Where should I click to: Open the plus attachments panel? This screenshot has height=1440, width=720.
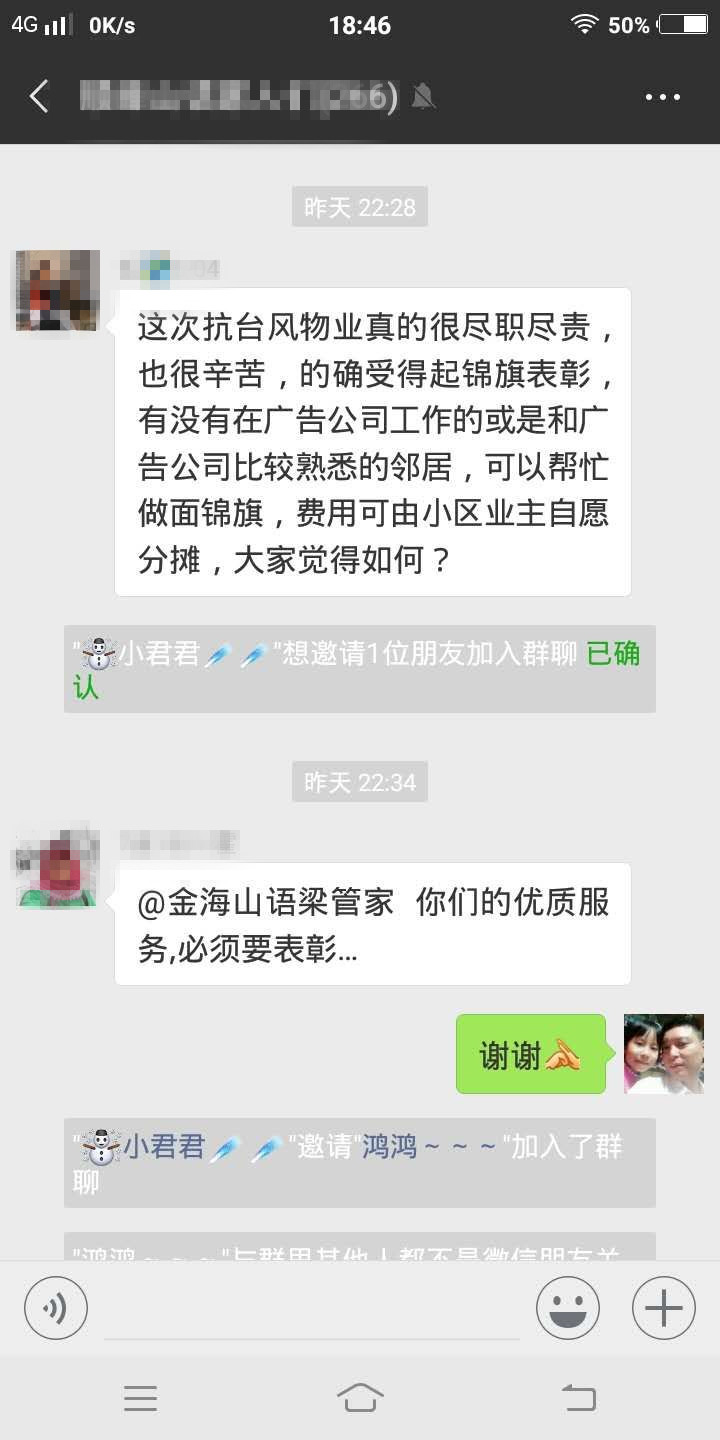664,1308
